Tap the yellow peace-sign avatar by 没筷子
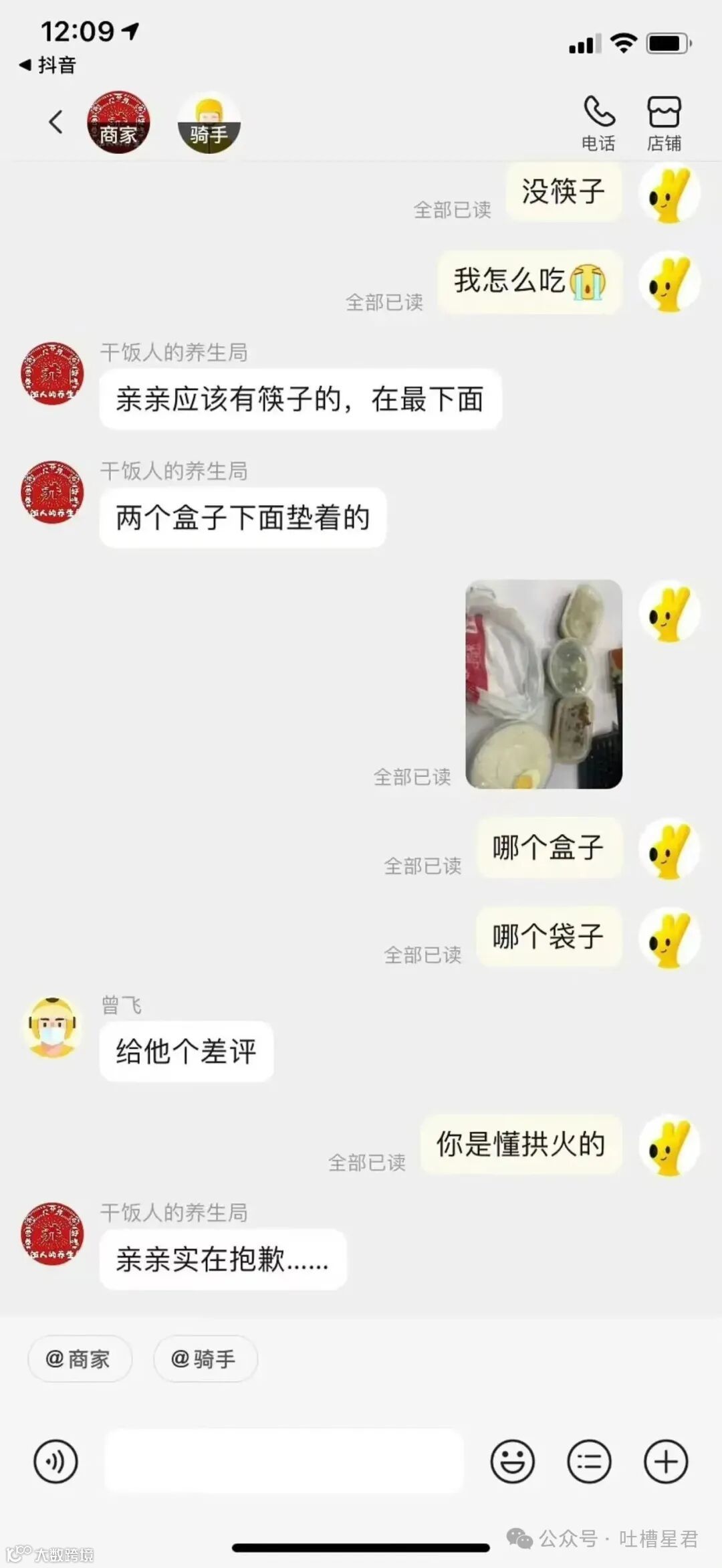722x1568 pixels. tap(669, 193)
